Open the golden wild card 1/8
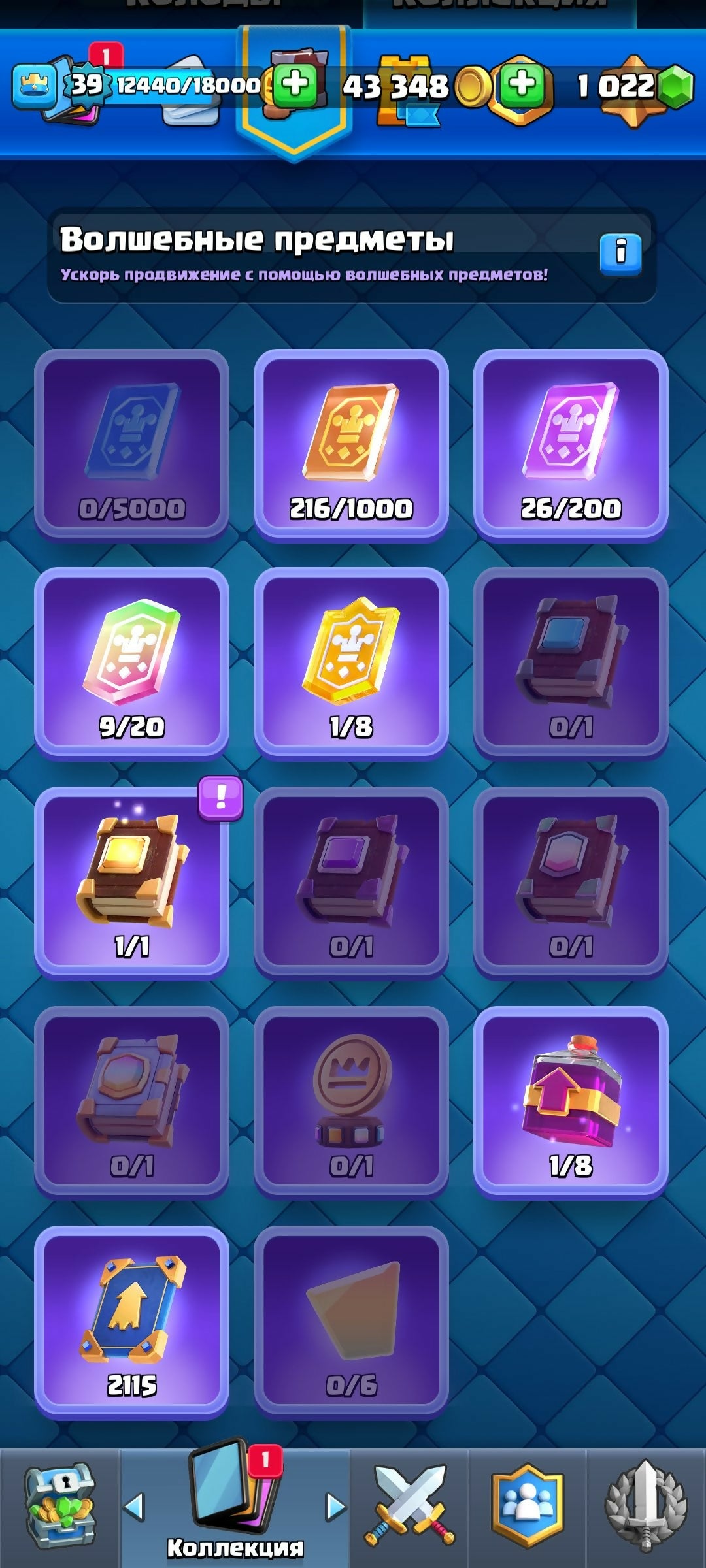 351,663
